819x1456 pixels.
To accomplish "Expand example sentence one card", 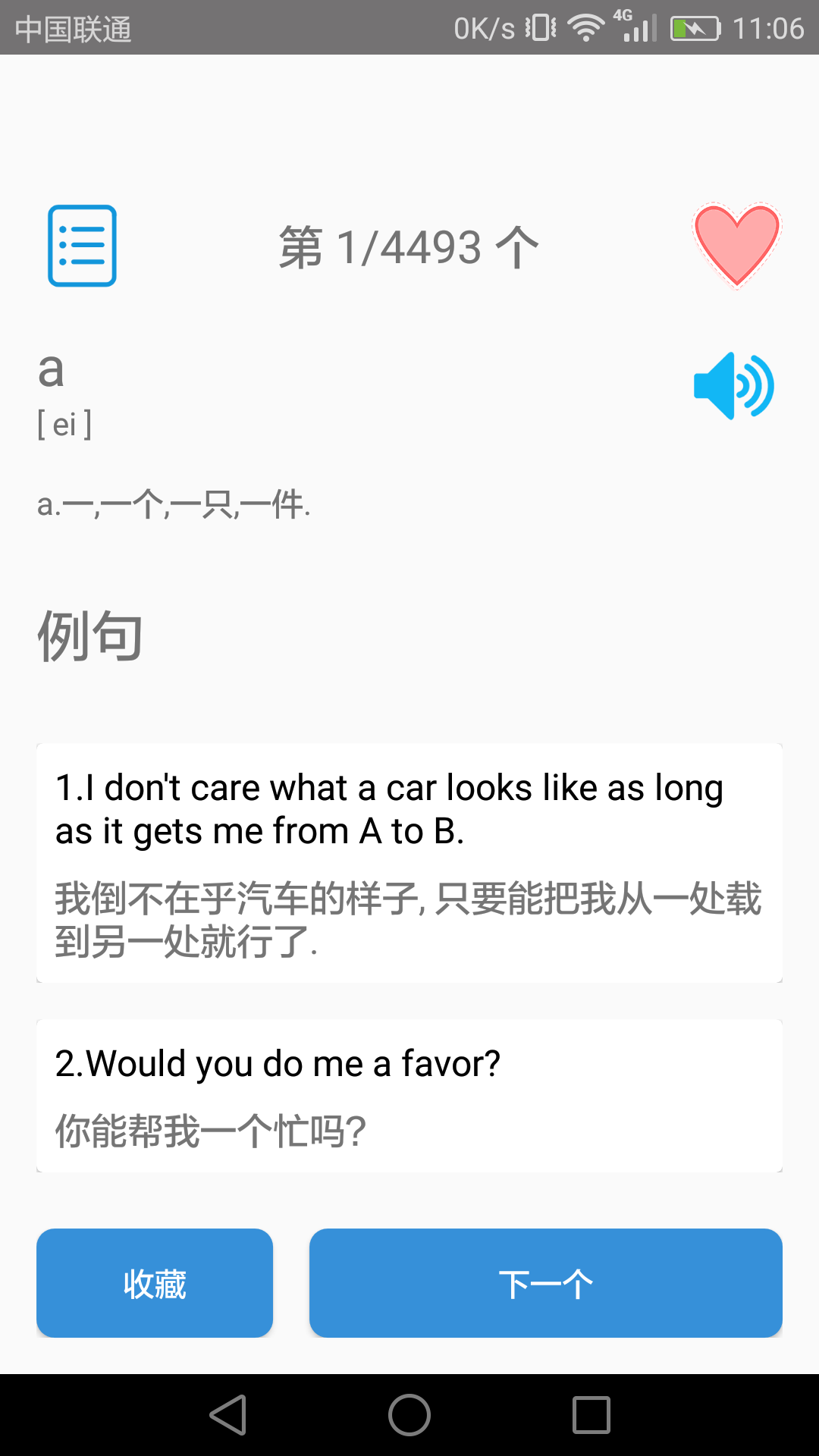I will point(409,864).
